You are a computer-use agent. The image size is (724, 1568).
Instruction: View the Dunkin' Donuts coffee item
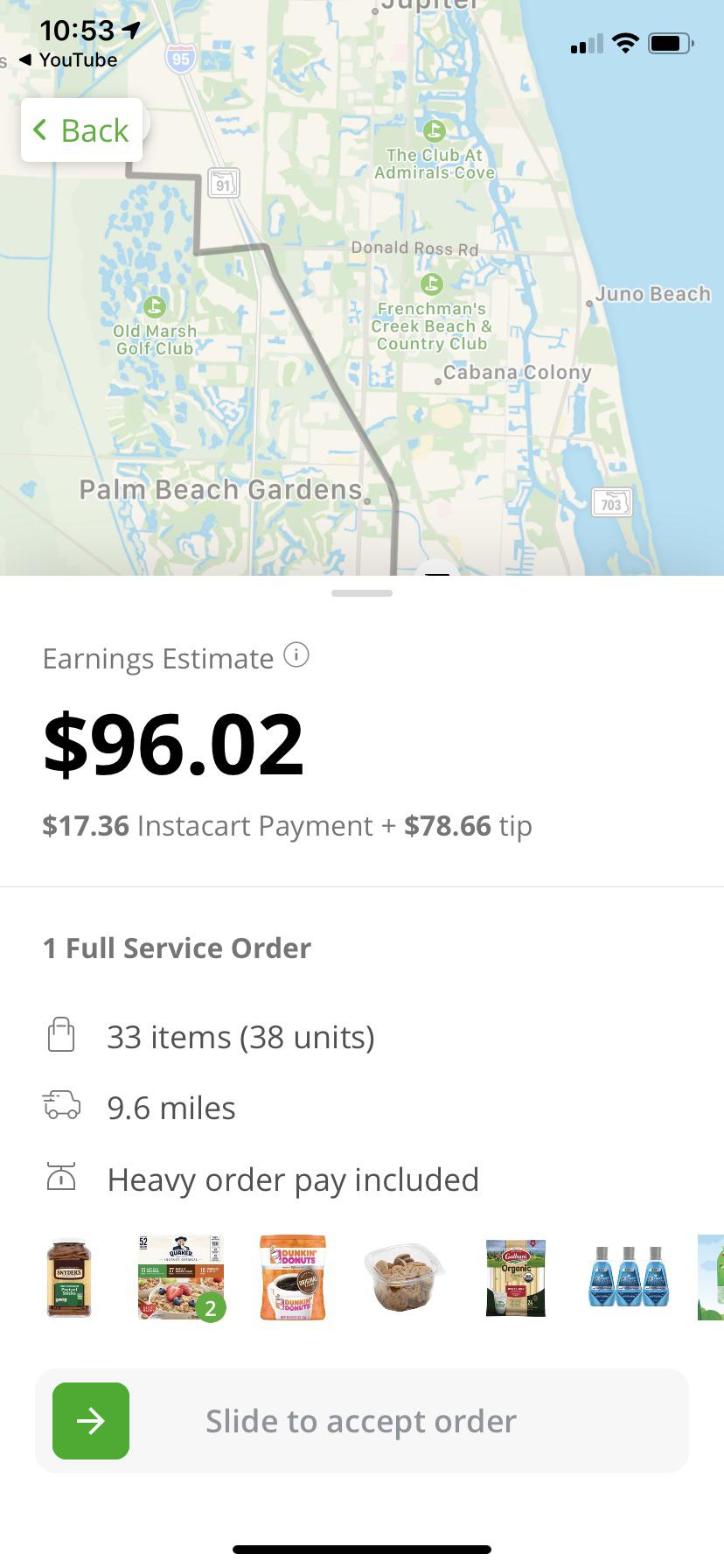(293, 1277)
